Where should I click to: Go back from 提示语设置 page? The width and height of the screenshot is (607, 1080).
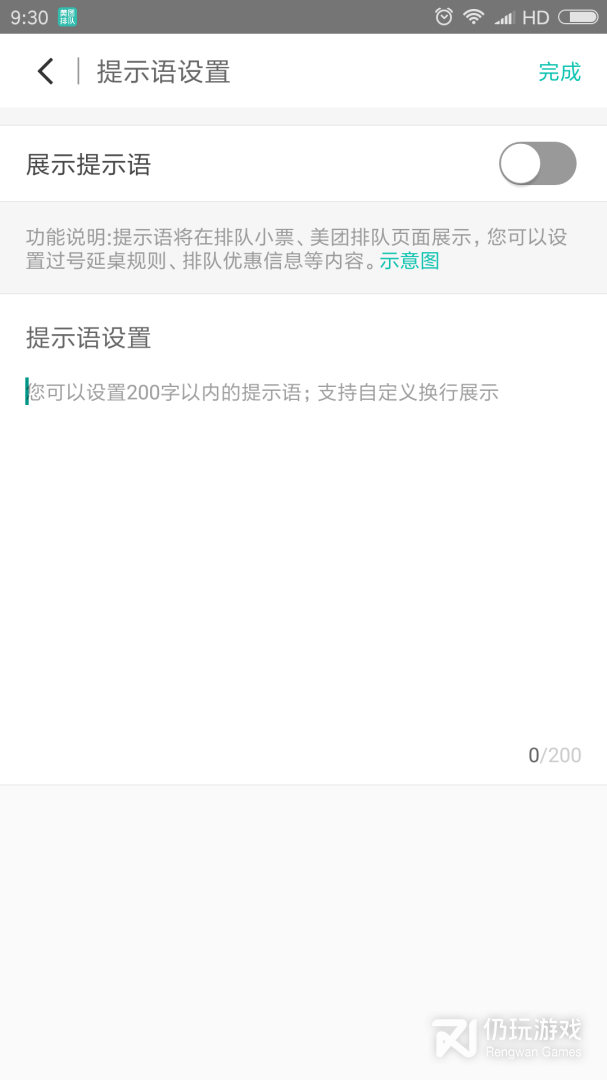(45, 71)
